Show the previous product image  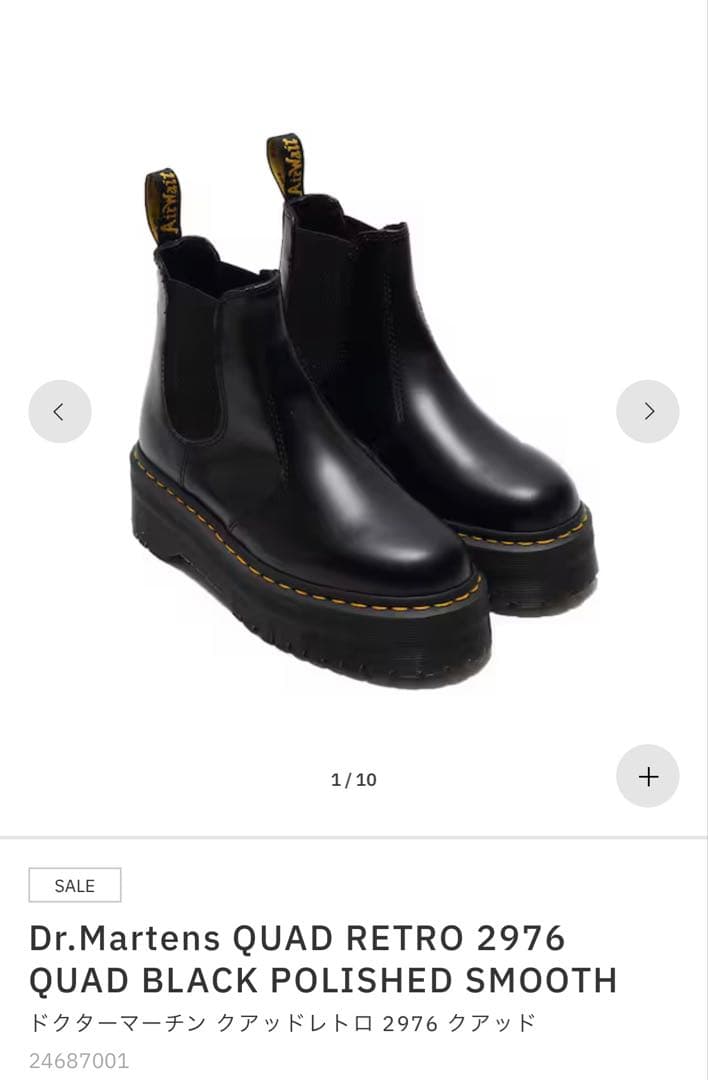click(59, 411)
